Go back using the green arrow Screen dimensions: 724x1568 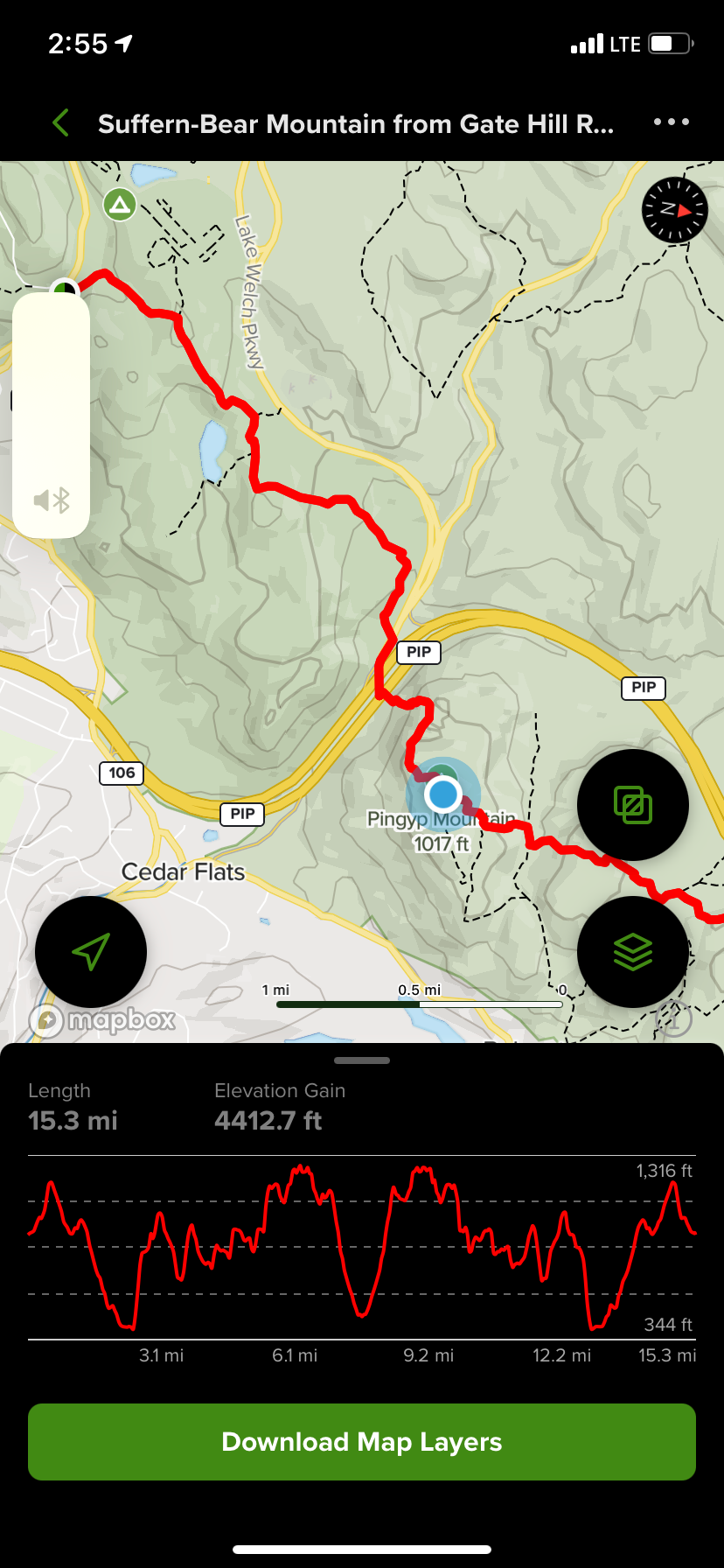coord(60,123)
